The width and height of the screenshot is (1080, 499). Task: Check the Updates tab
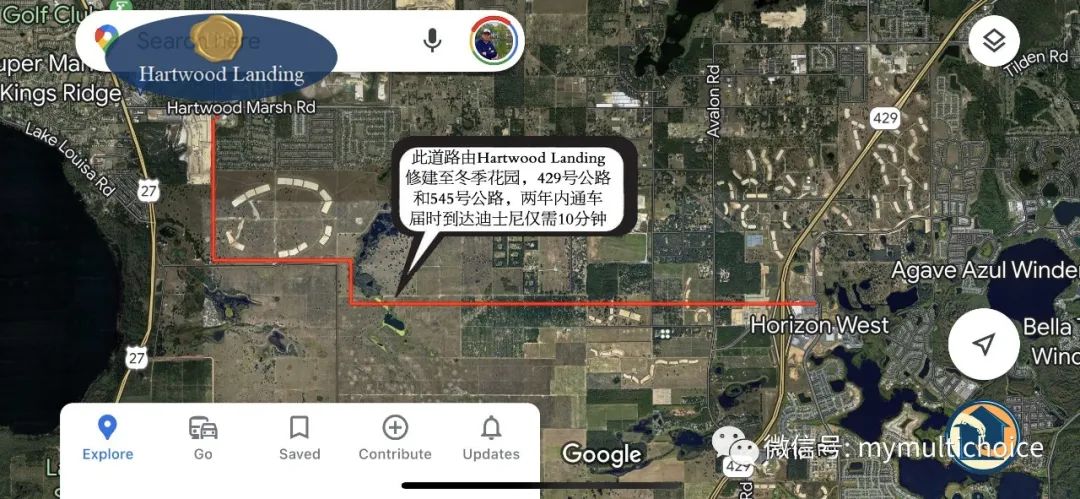coord(491,439)
